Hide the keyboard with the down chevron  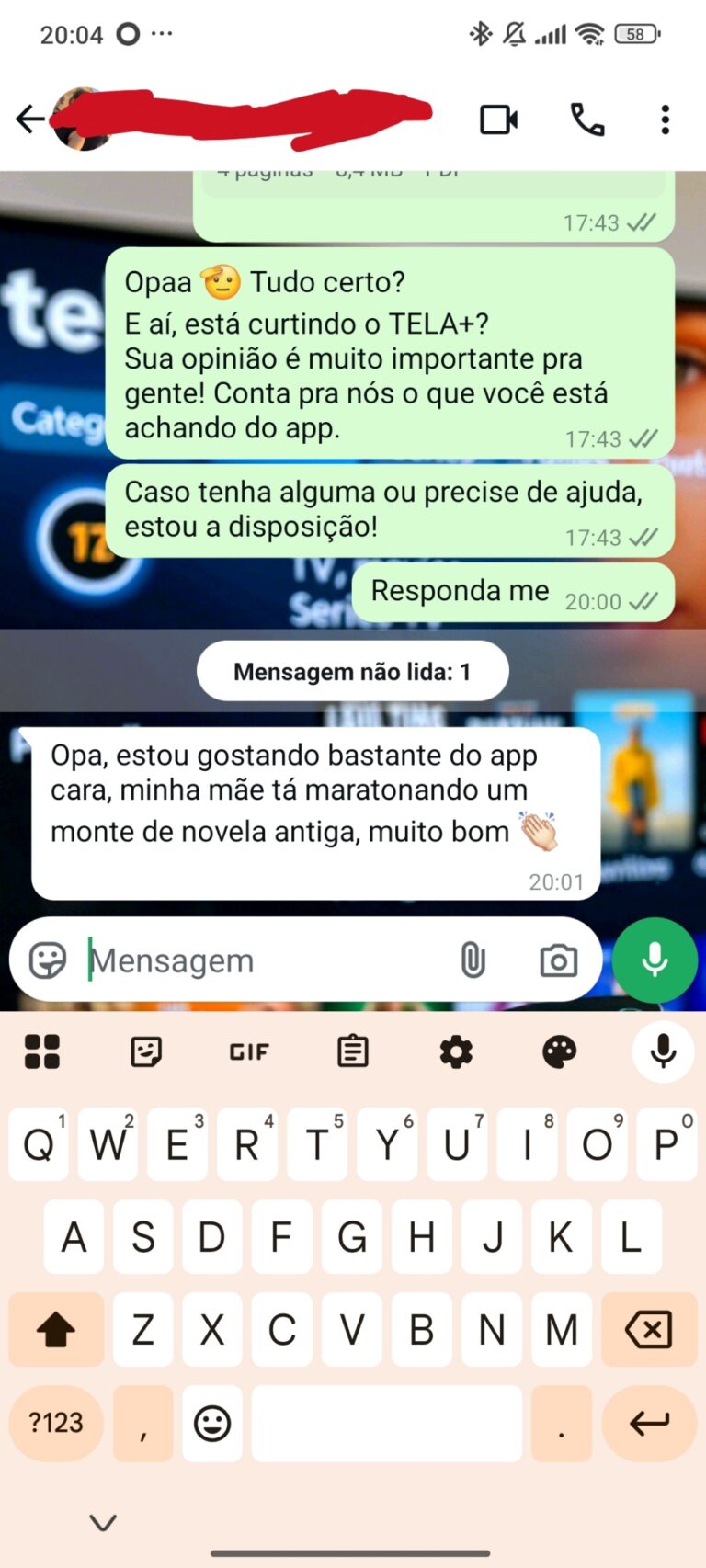point(103,1522)
